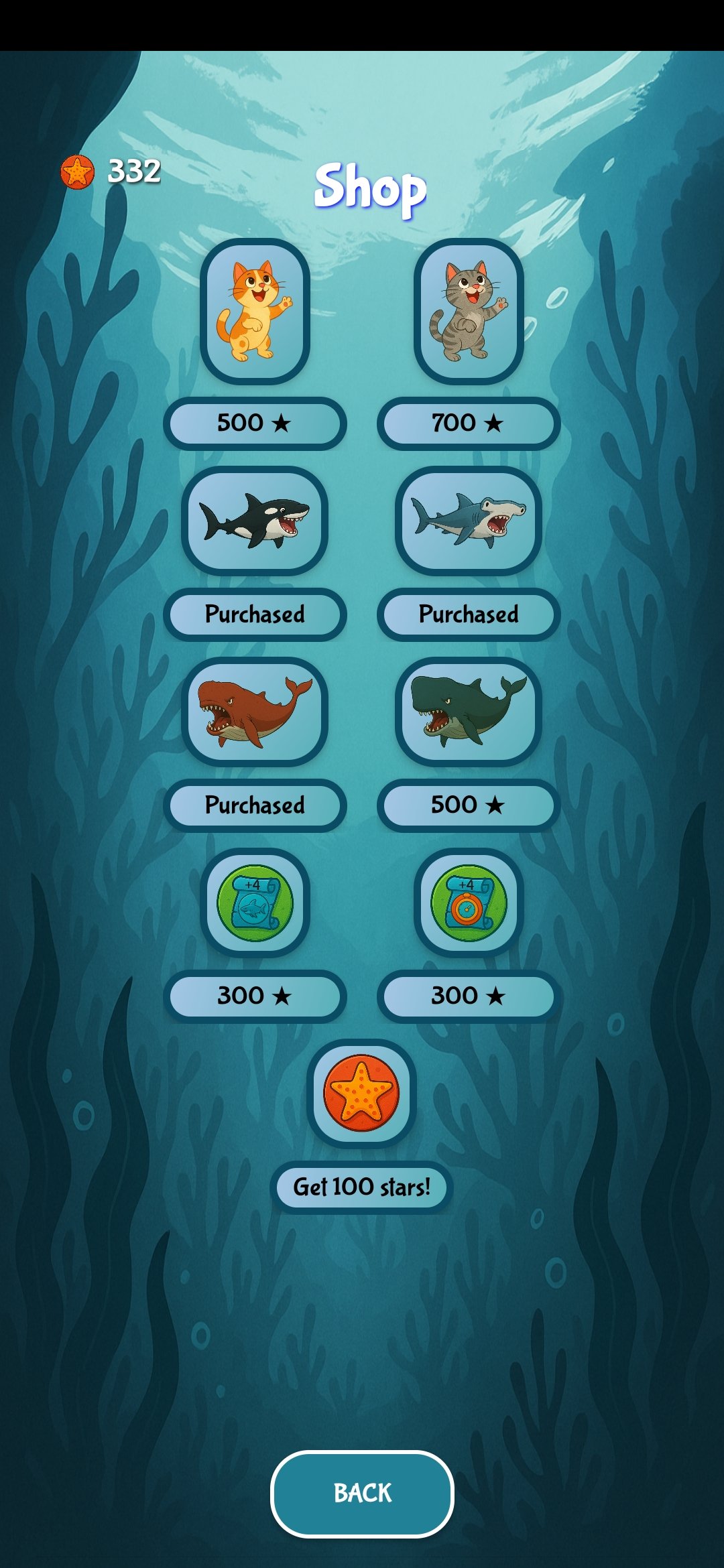The image size is (724, 1568).
Task: Tap the starfish reward tile
Action: coord(361,1094)
